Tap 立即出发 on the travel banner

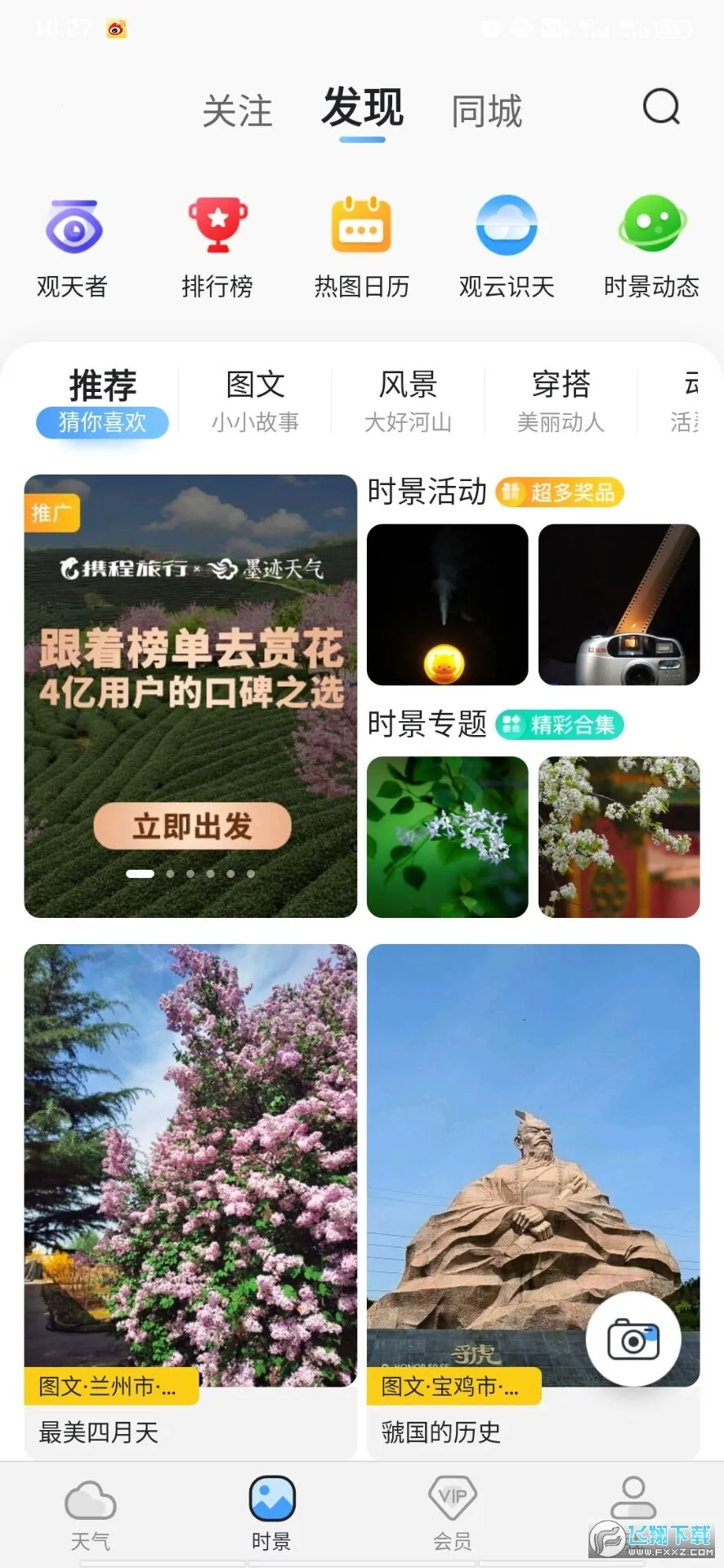[190, 826]
